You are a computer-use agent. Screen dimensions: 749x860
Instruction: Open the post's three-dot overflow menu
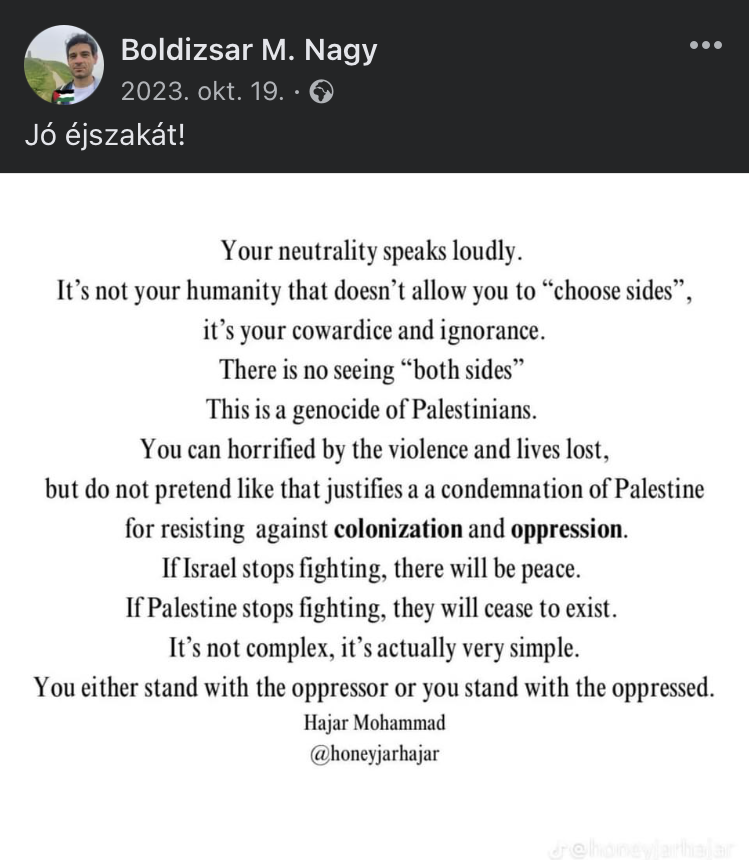coord(706,46)
